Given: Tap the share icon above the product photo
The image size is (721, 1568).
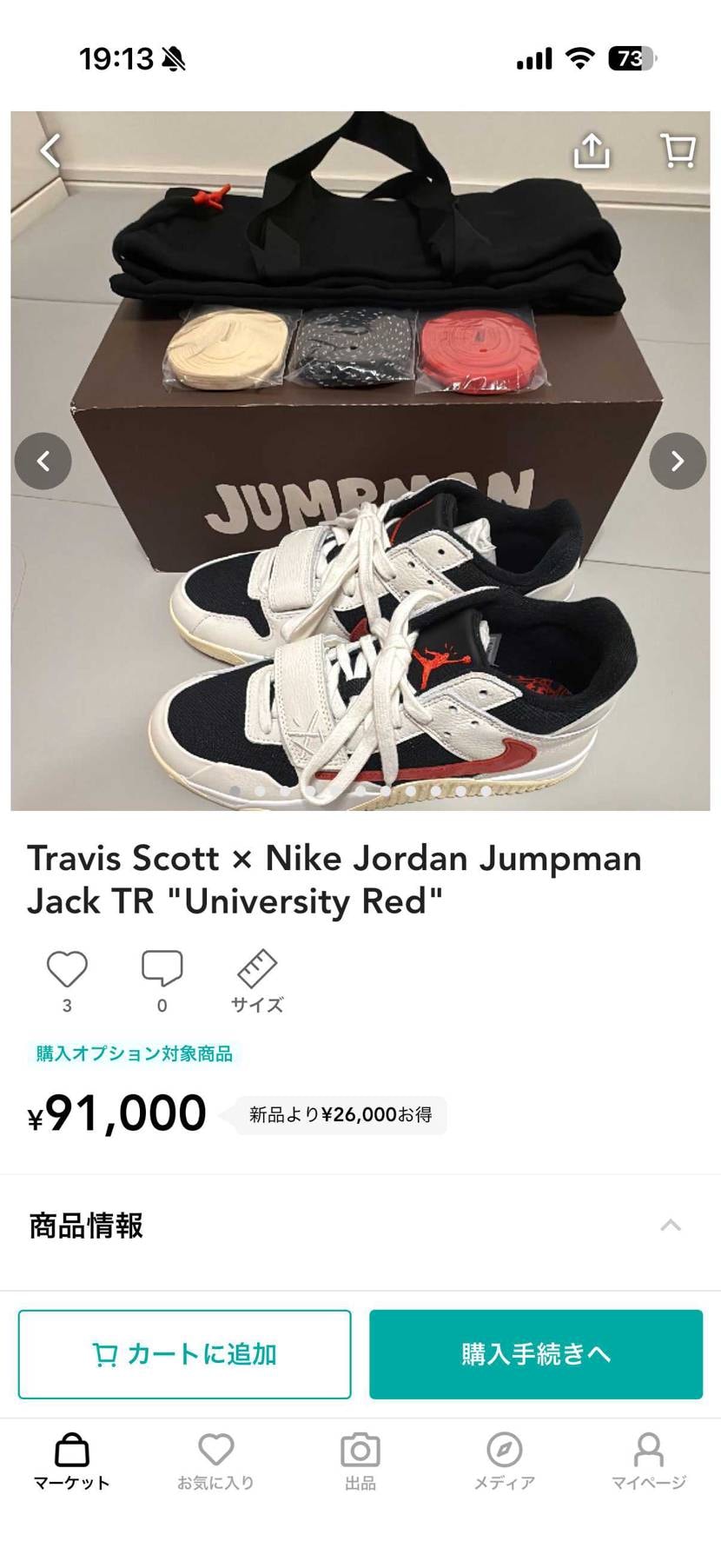Looking at the screenshot, I should tap(594, 151).
